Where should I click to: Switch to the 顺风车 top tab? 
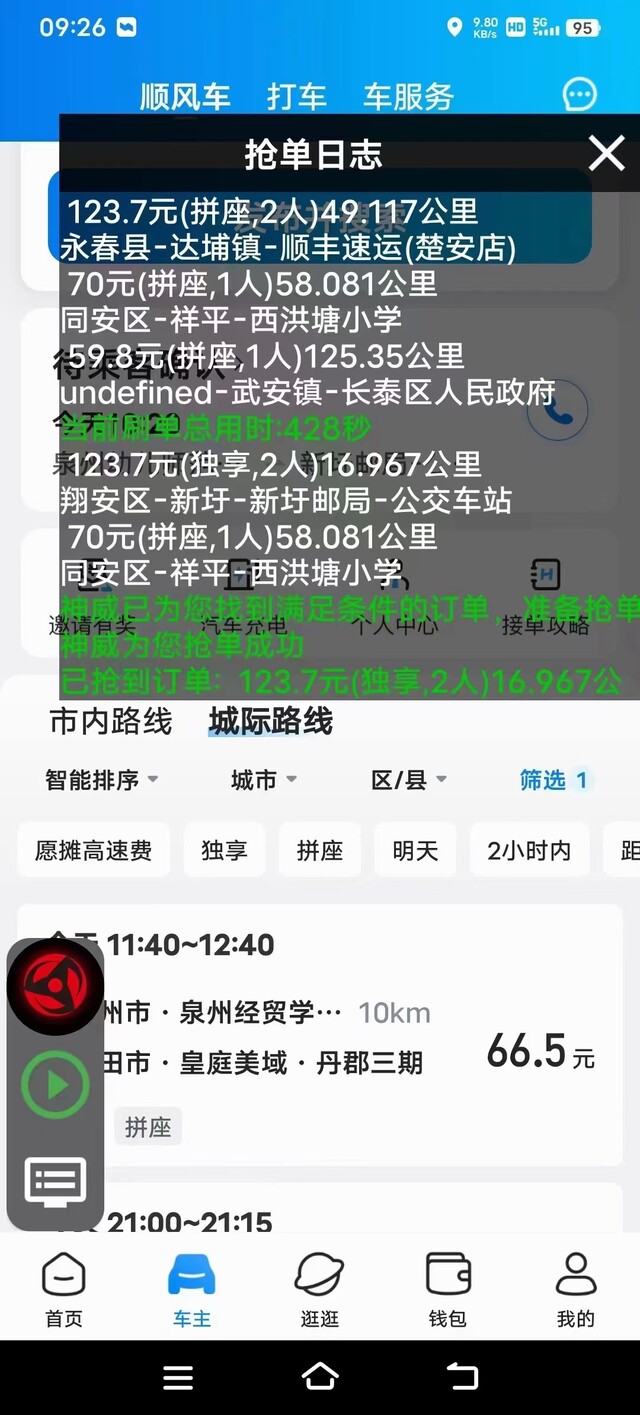tap(185, 96)
